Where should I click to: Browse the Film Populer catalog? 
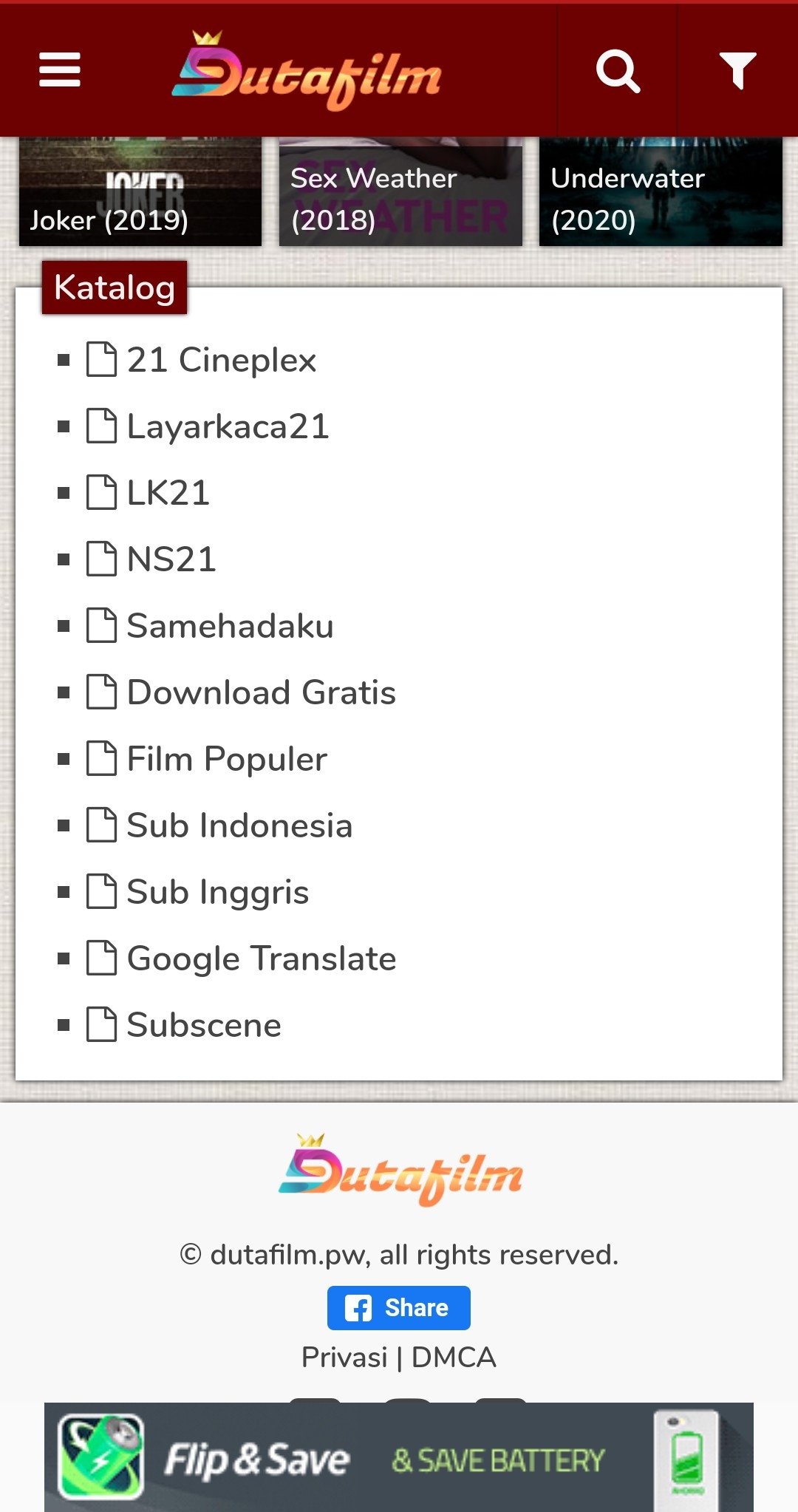227,759
